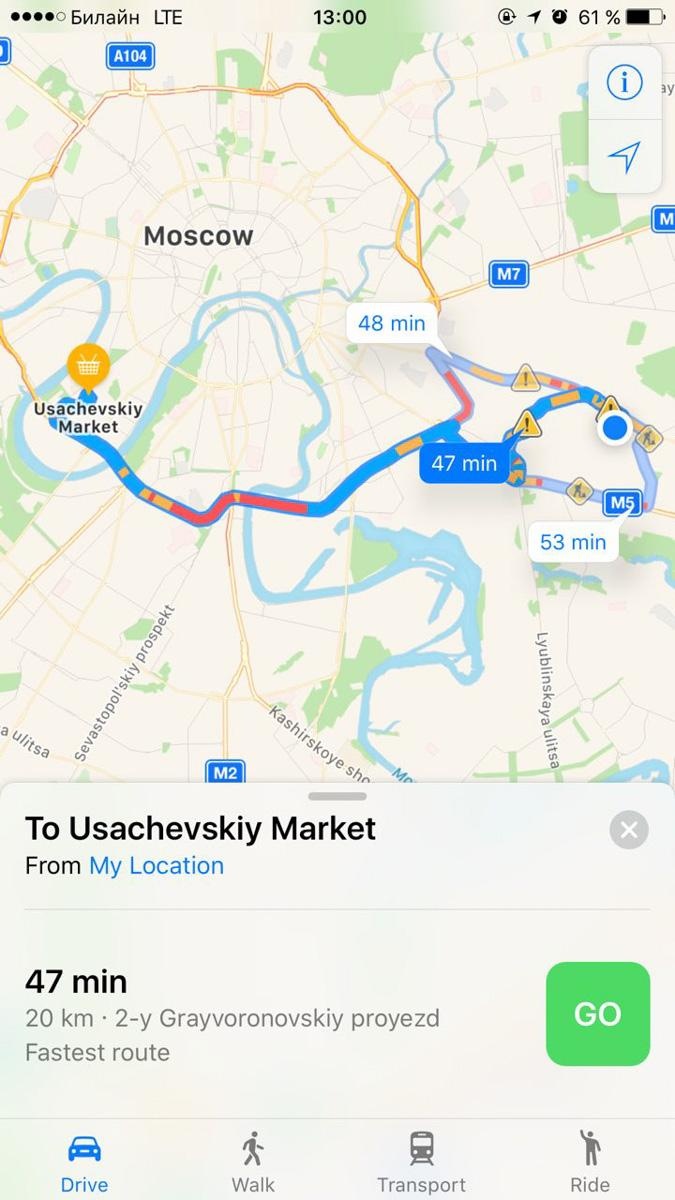Tap the card grabber handle
Viewport: 675px width, 1200px height.
click(338, 796)
